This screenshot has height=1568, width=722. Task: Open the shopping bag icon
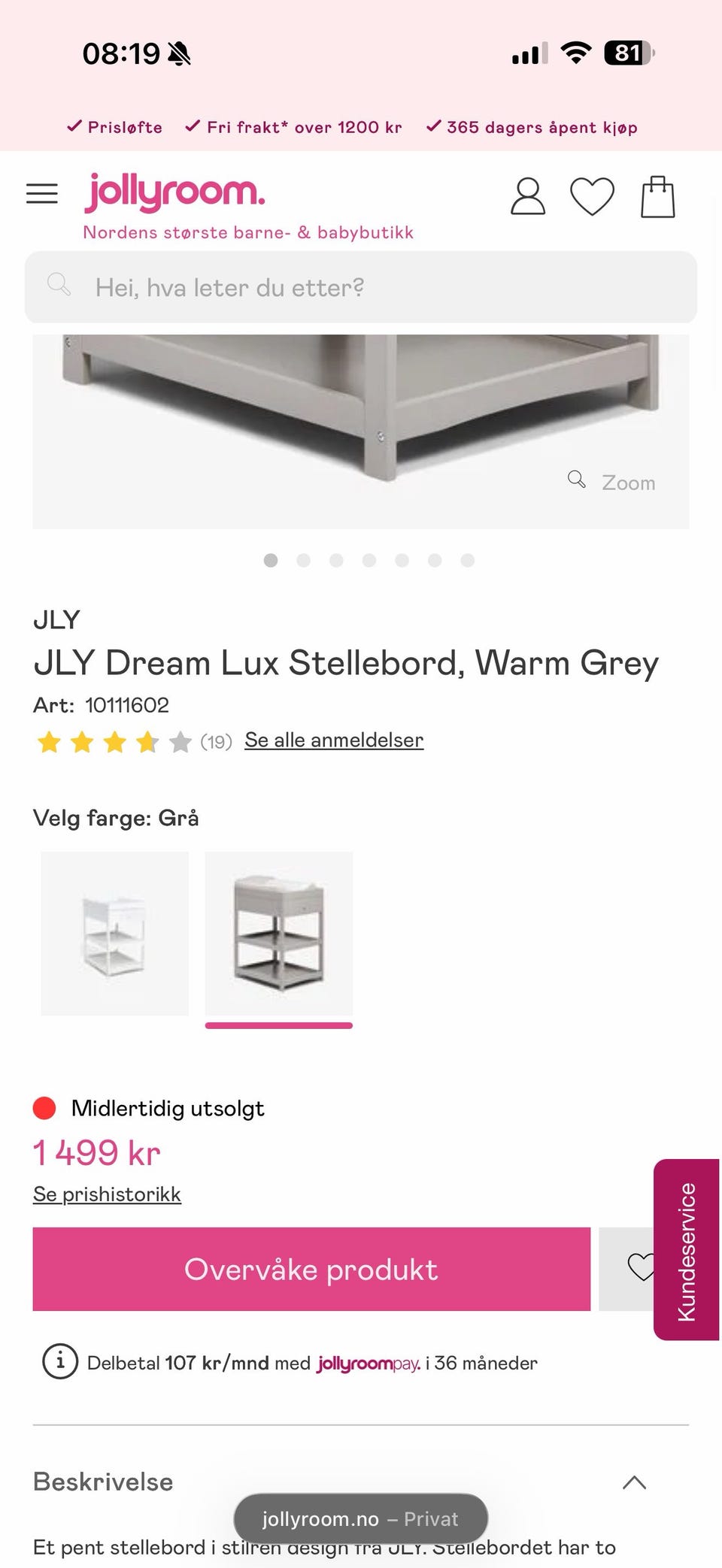click(x=659, y=197)
